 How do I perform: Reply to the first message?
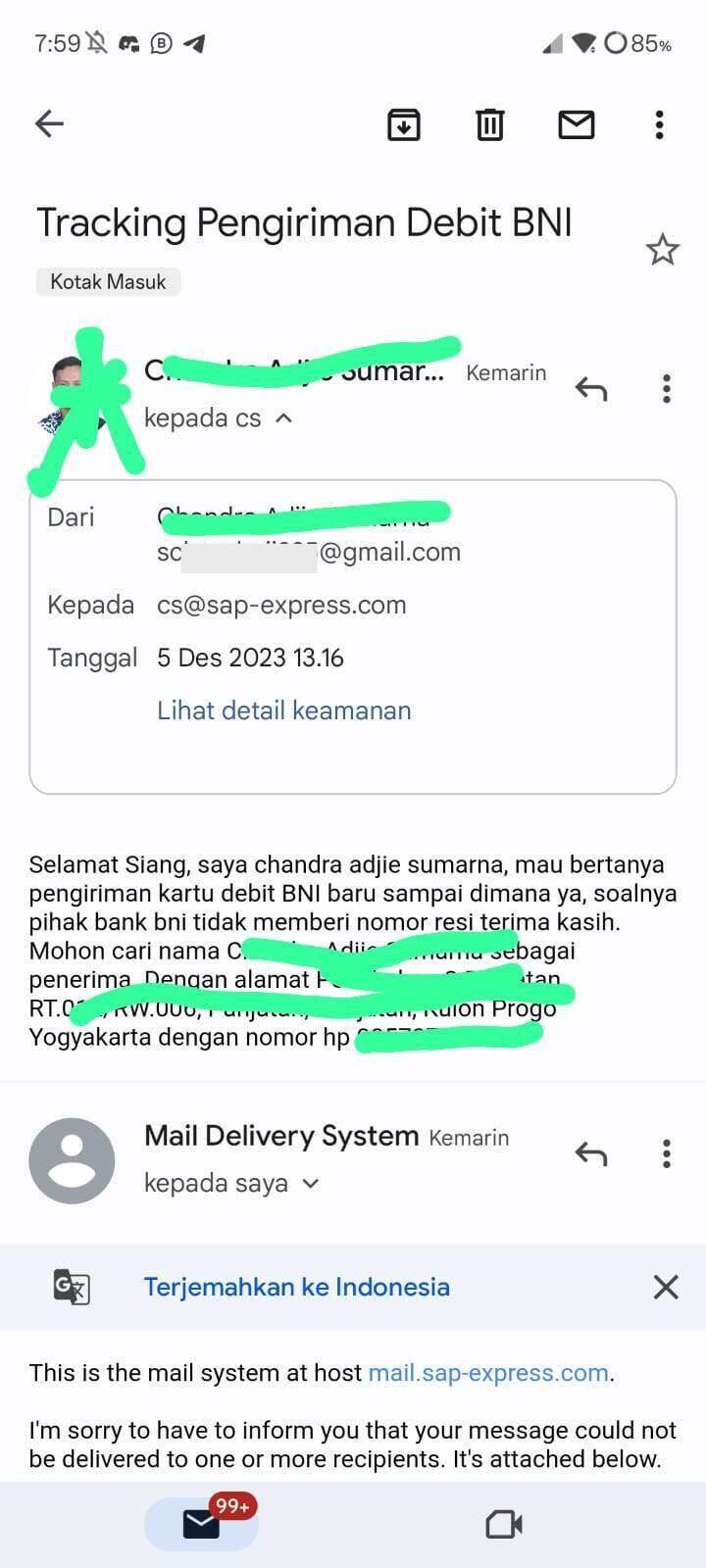coord(591,389)
